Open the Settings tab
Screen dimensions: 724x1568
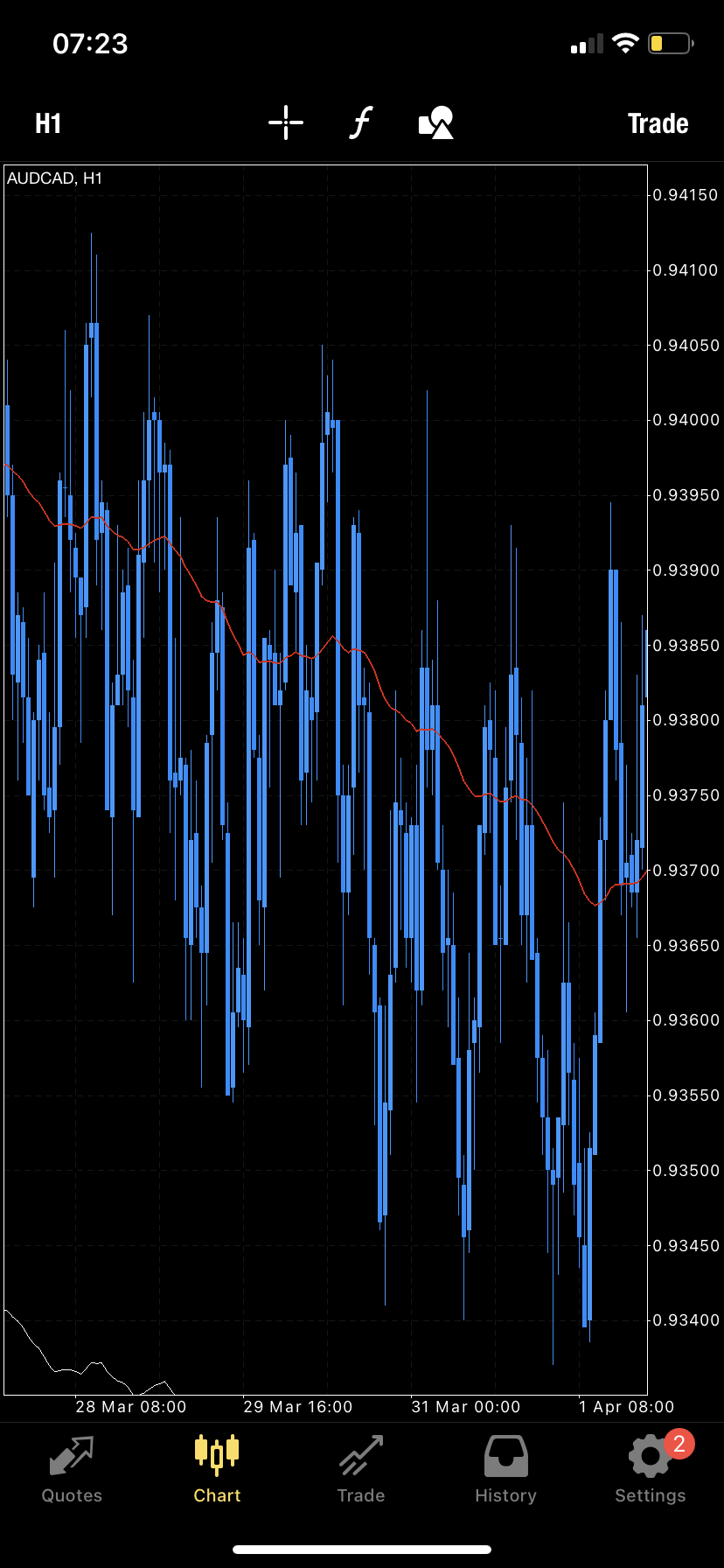650,1470
